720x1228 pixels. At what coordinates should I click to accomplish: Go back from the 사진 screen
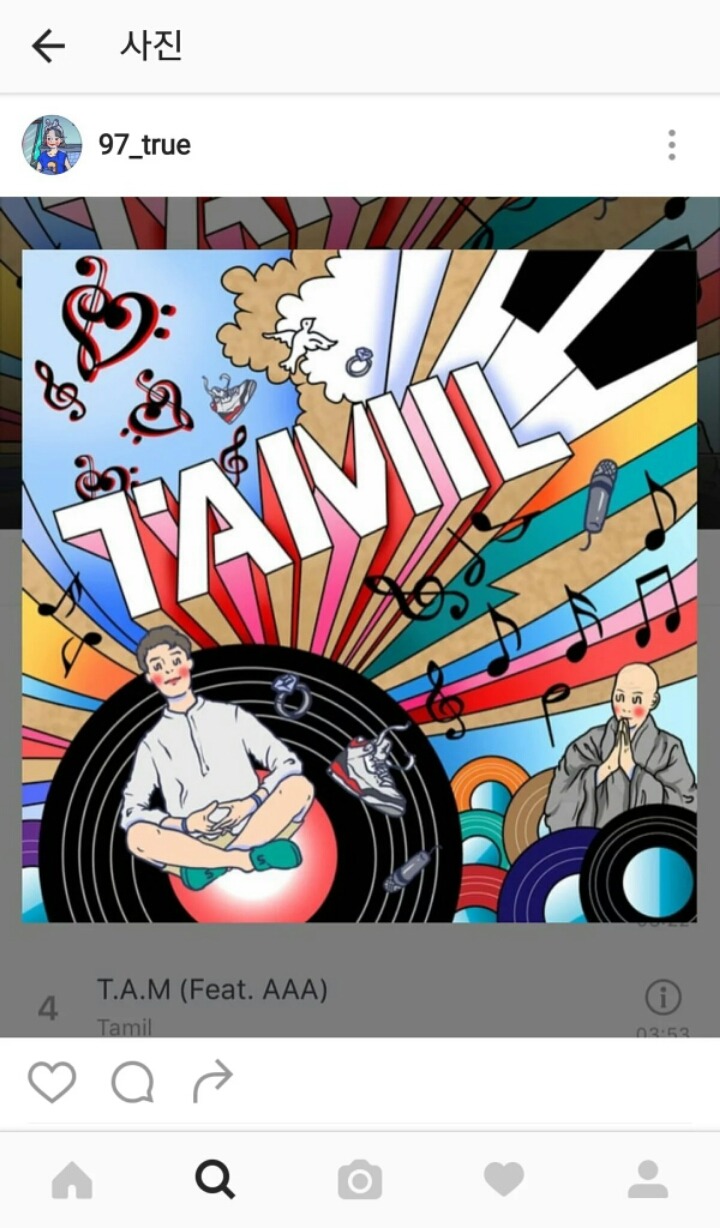(x=47, y=46)
